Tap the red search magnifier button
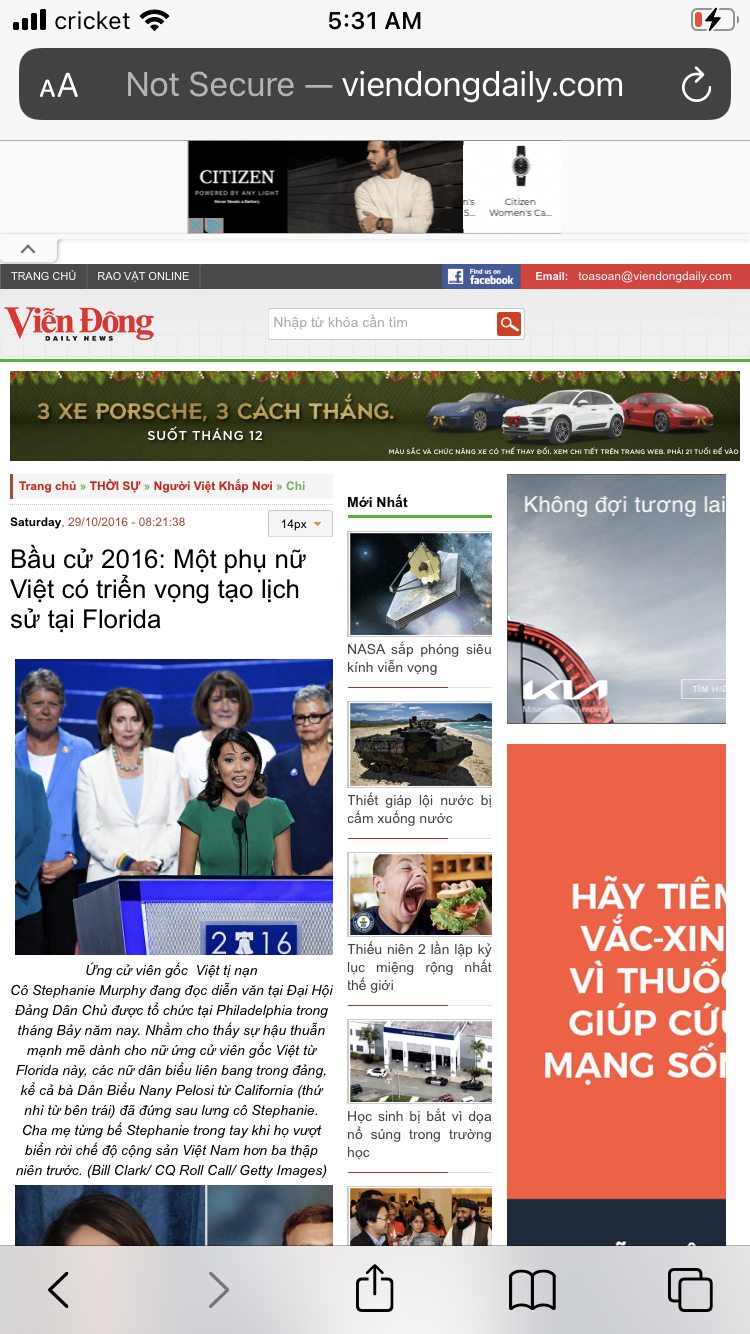This screenshot has width=750, height=1334. pos(509,323)
